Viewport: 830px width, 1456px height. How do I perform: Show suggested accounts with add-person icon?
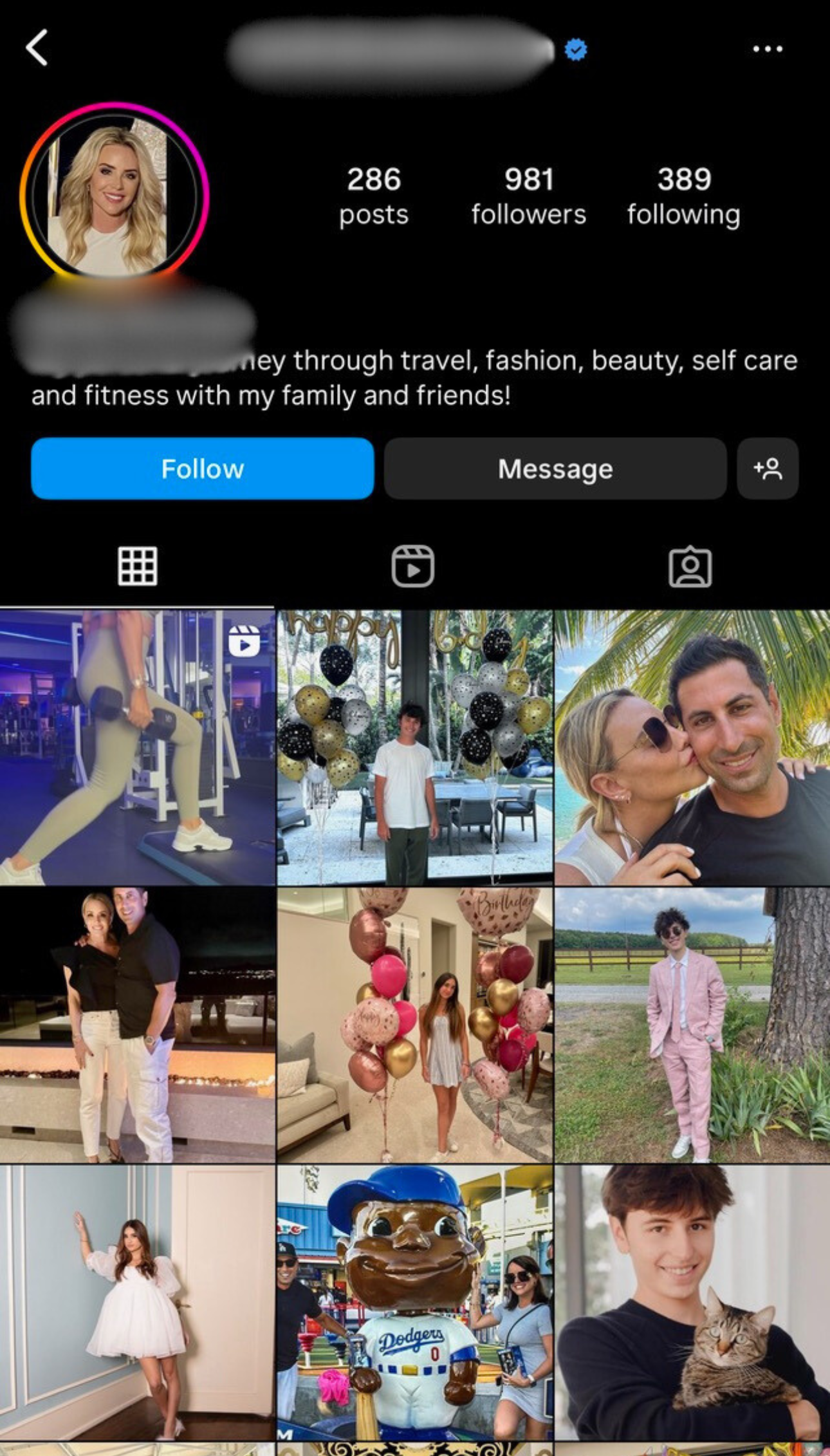pos(768,469)
